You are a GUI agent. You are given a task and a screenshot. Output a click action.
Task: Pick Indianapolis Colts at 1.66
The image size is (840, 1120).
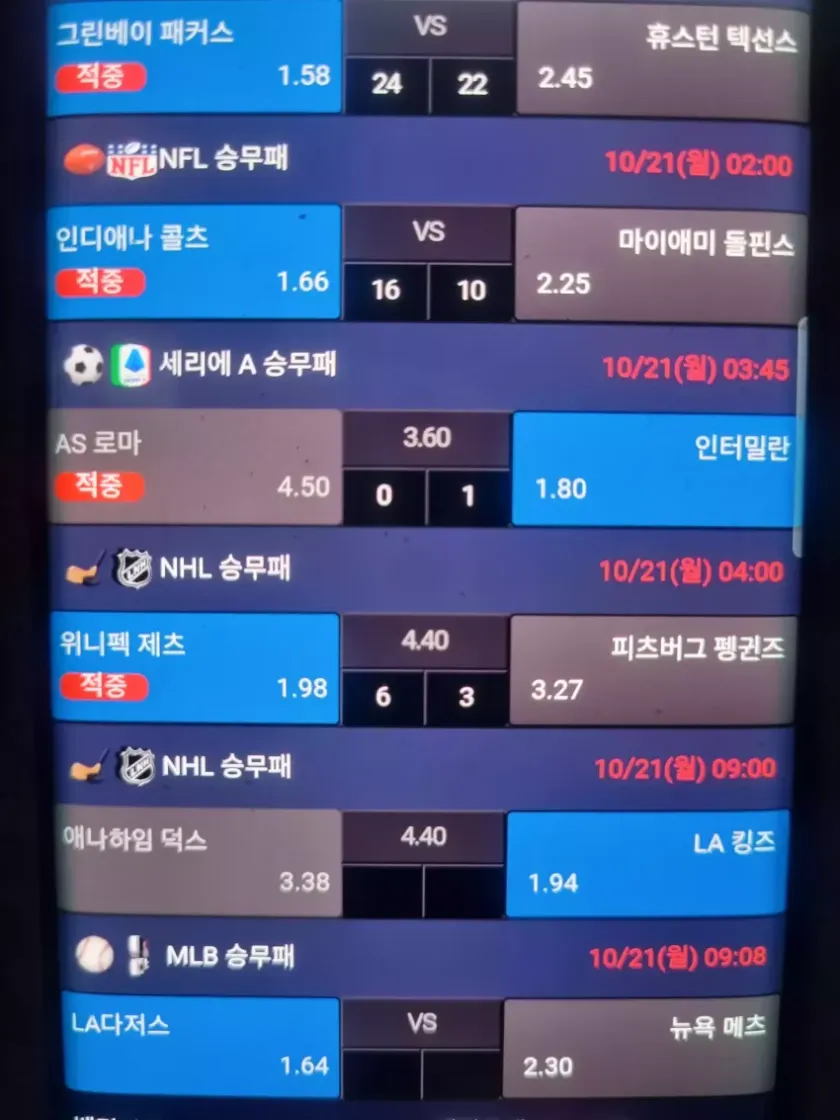point(195,262)
